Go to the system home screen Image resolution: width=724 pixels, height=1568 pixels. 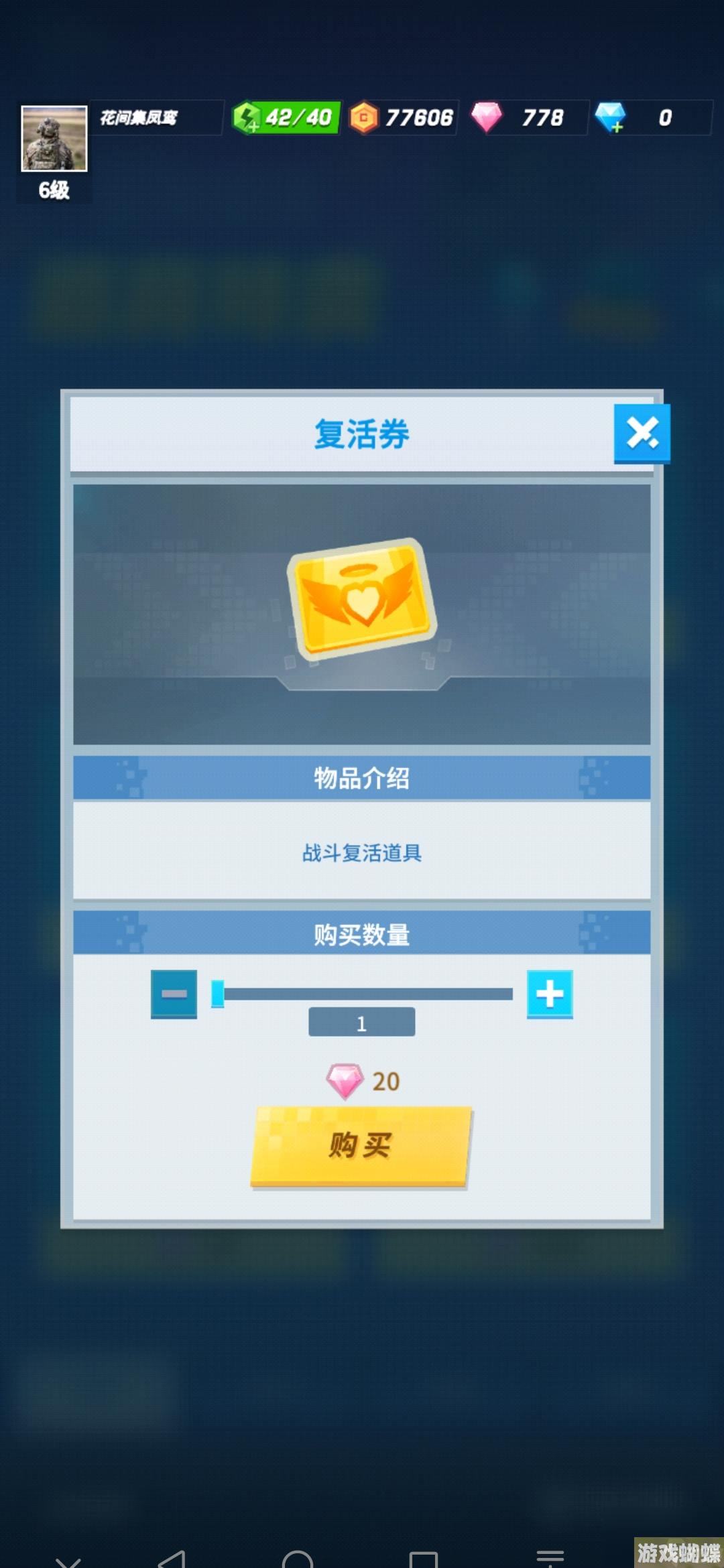(x=298, y=1559)
